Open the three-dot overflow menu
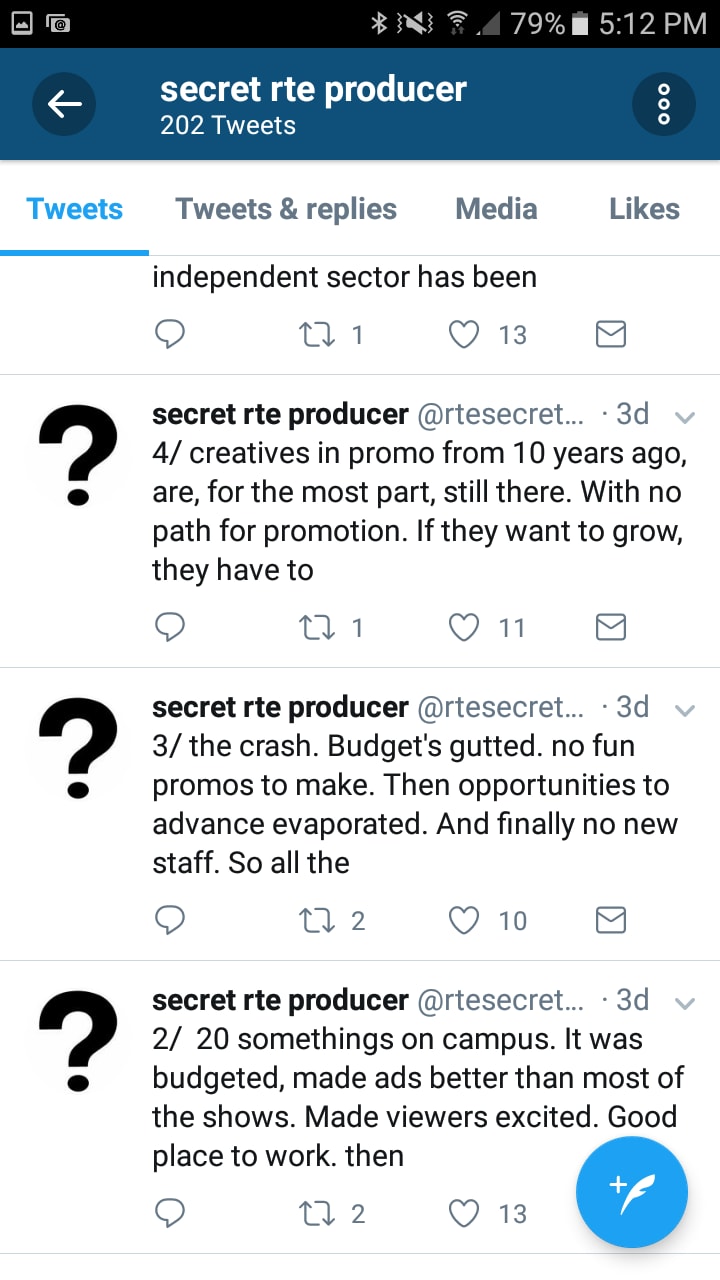 [x=664, y=104]
